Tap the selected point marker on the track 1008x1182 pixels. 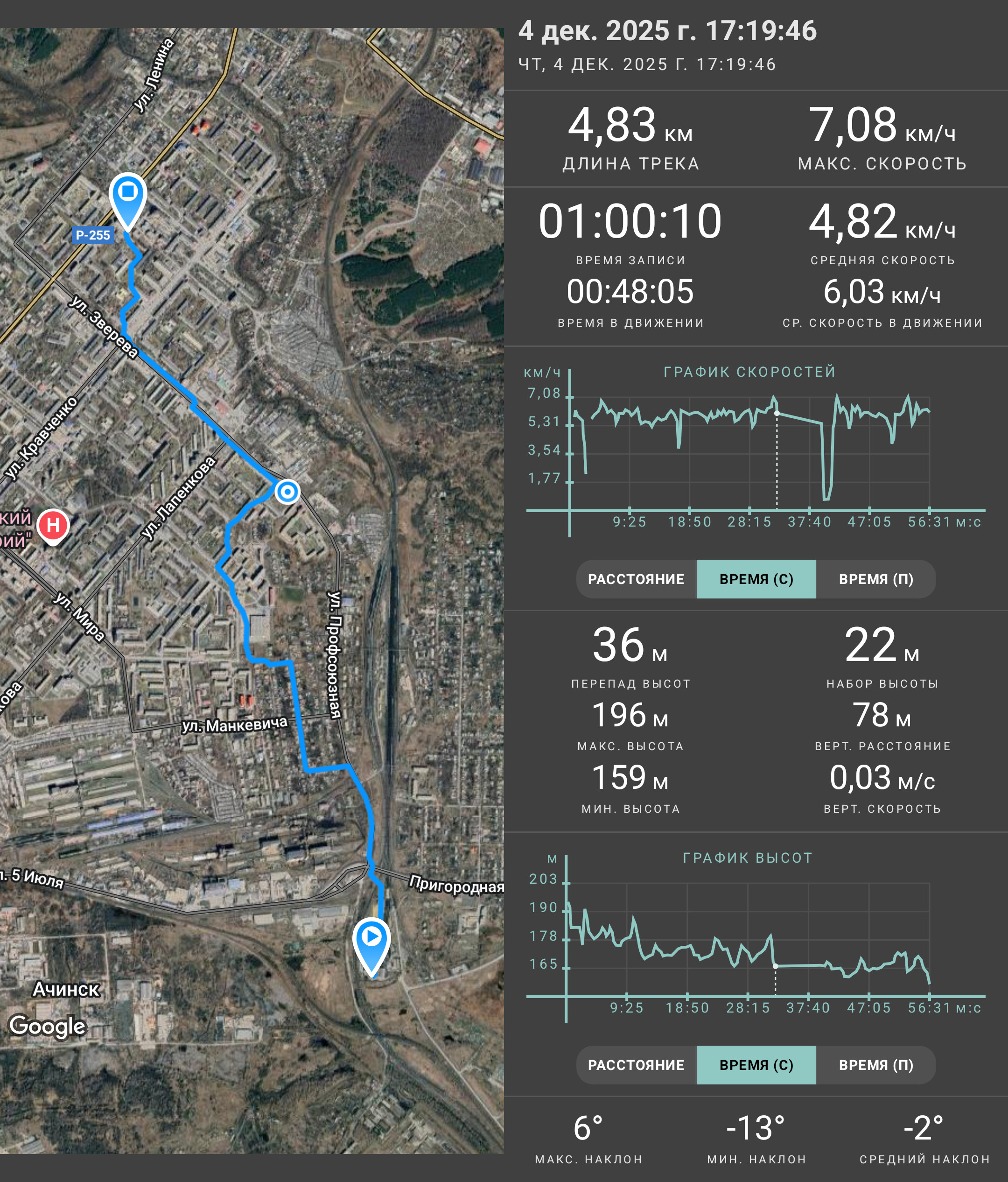click(x=287, y=491)
